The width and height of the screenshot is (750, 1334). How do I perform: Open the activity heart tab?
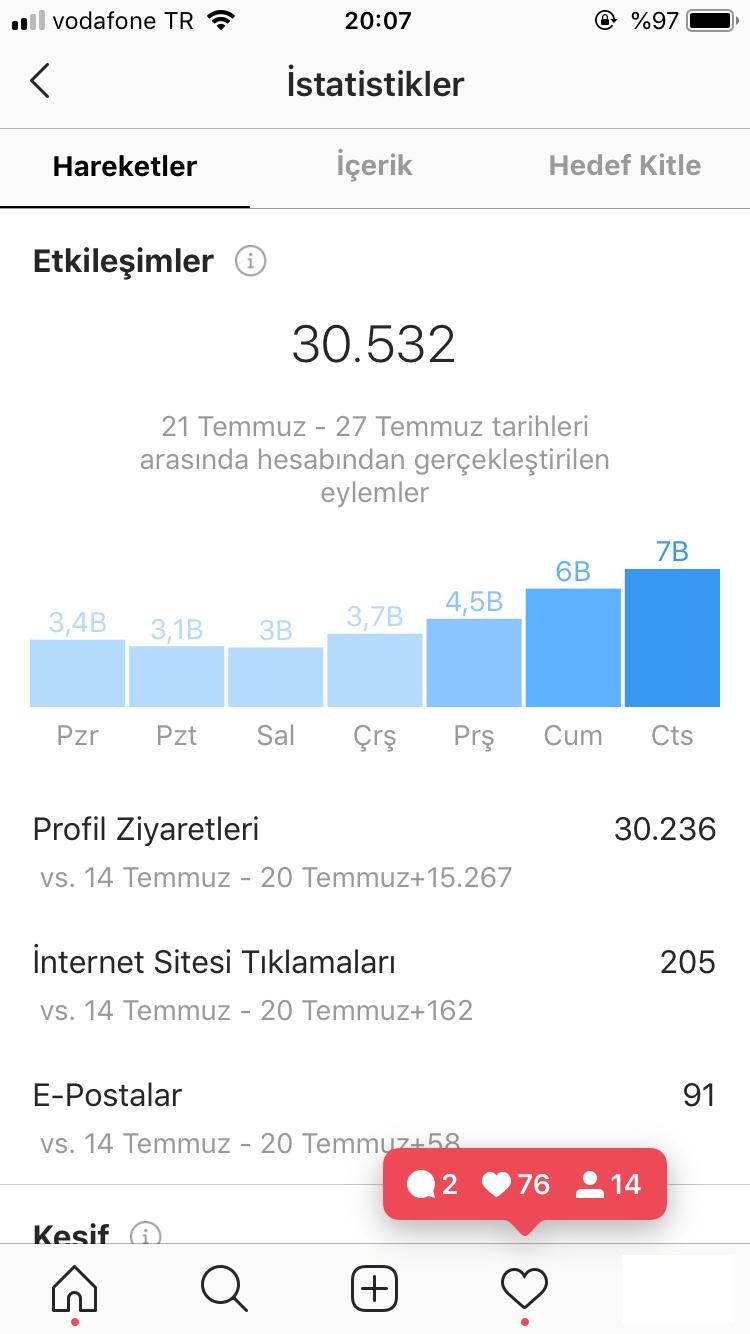525,1288
